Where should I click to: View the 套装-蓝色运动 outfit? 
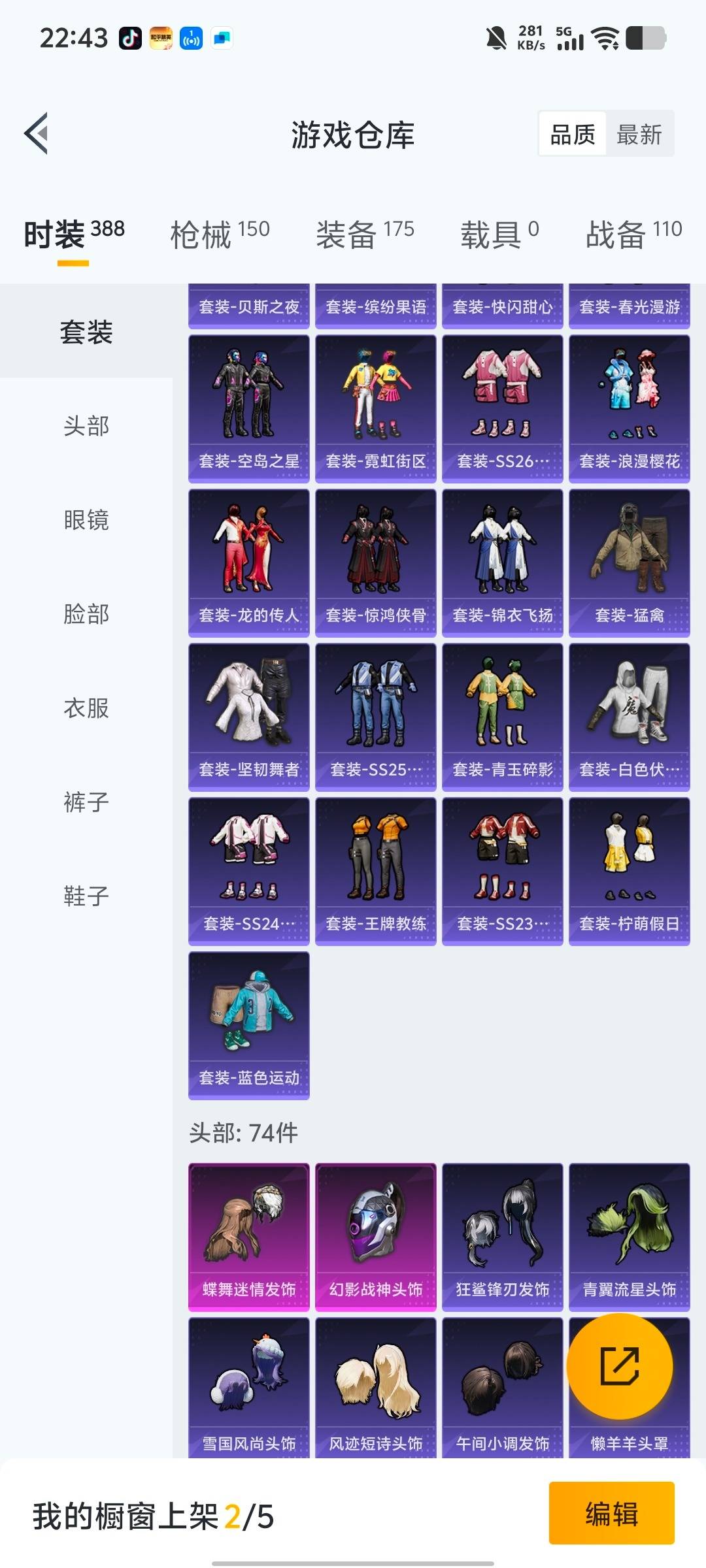249,1025
